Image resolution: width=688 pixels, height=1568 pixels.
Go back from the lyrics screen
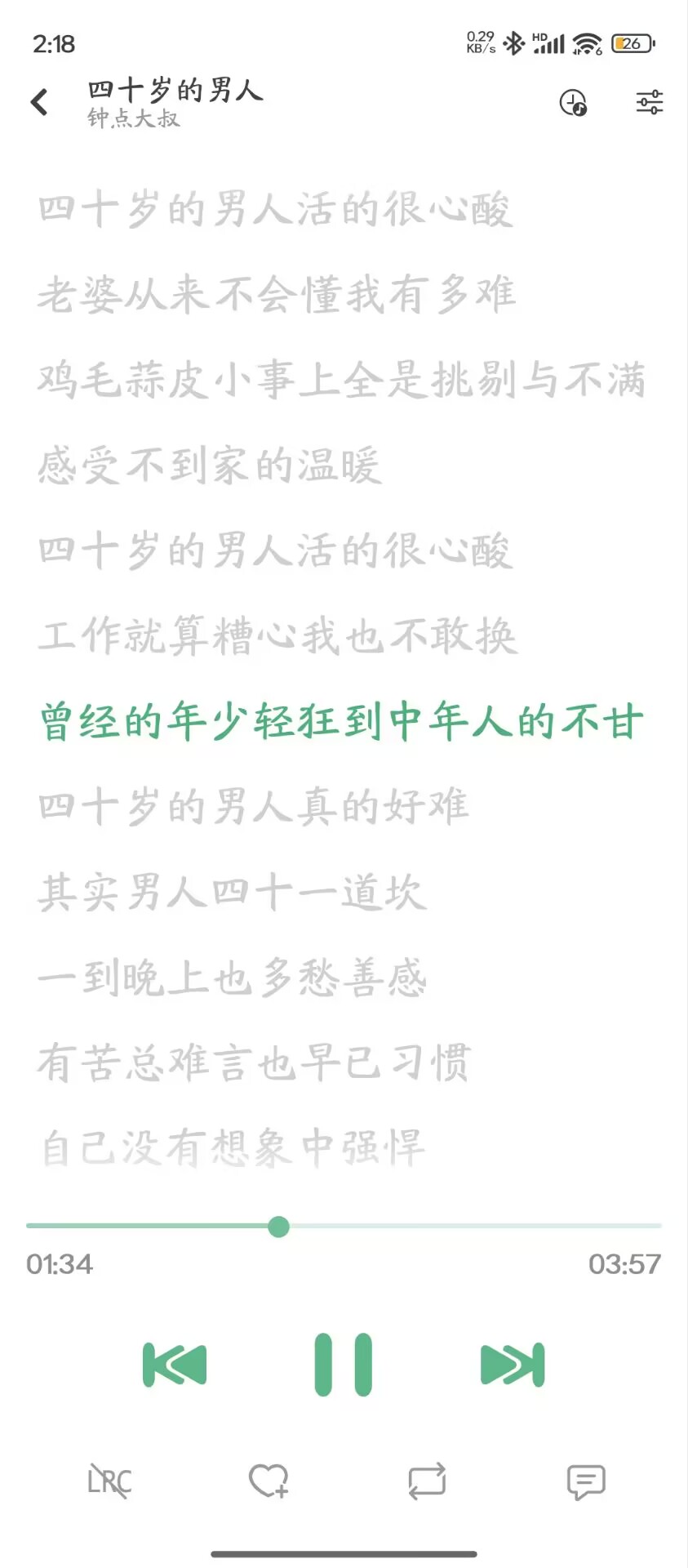(39, 102)
